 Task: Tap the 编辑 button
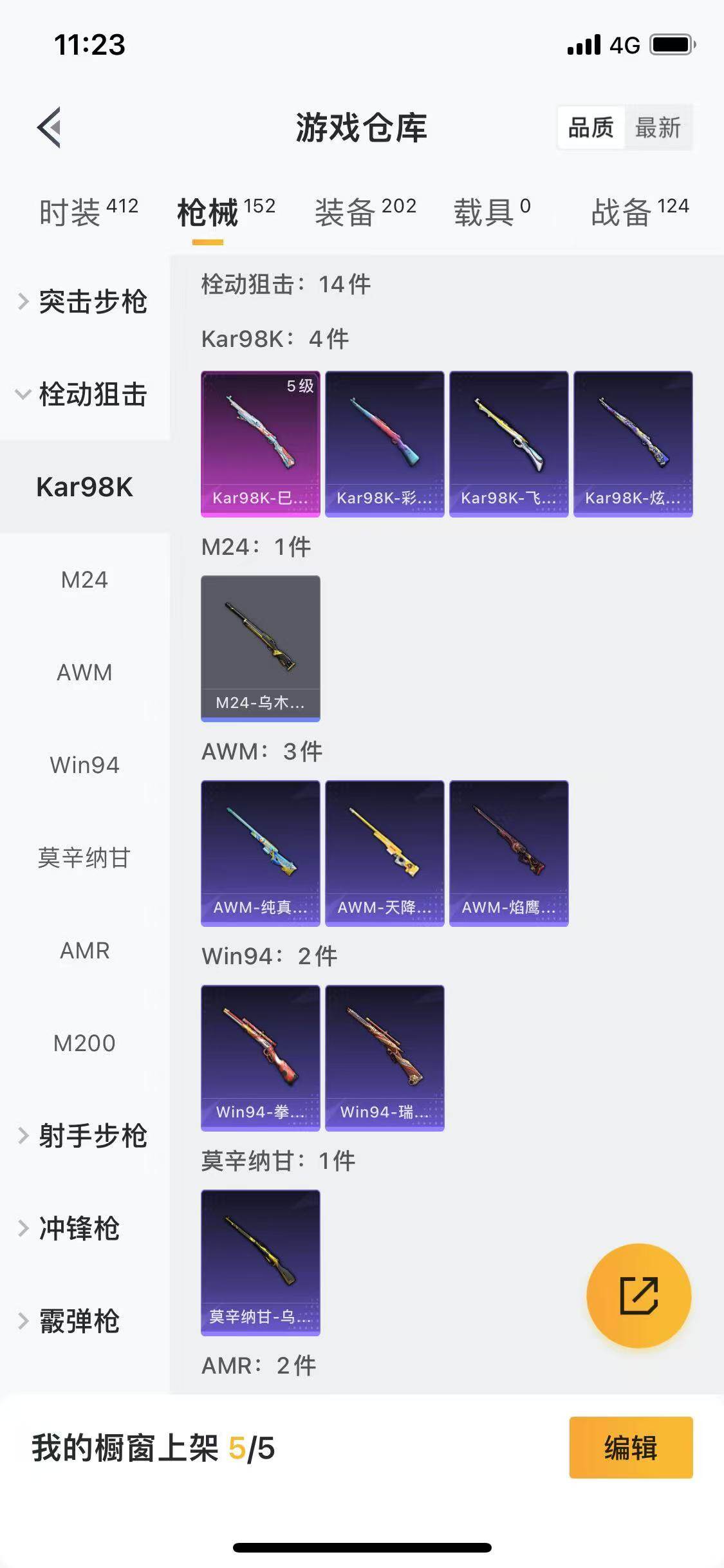(x=631, y=1448)
